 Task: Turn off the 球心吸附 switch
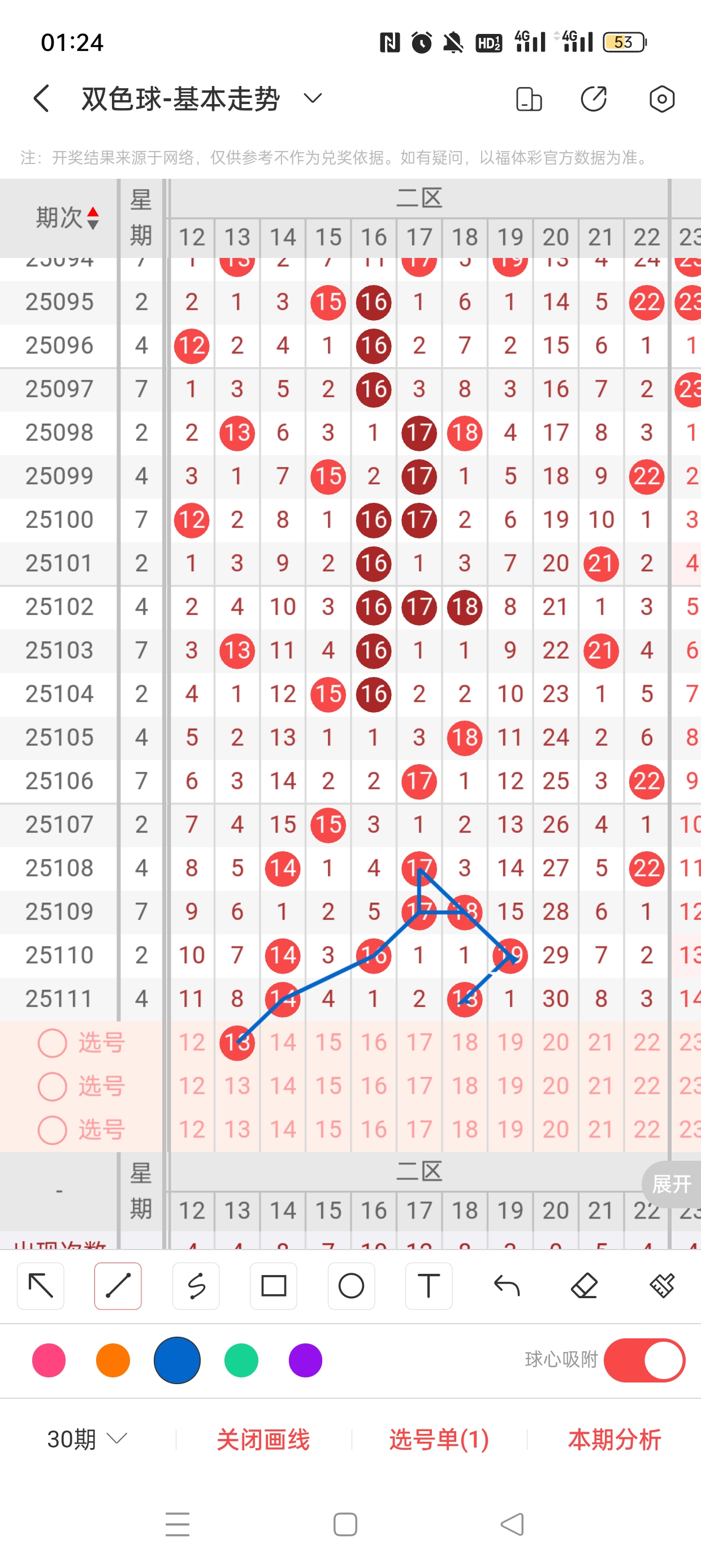click(x=644, y=1360)
